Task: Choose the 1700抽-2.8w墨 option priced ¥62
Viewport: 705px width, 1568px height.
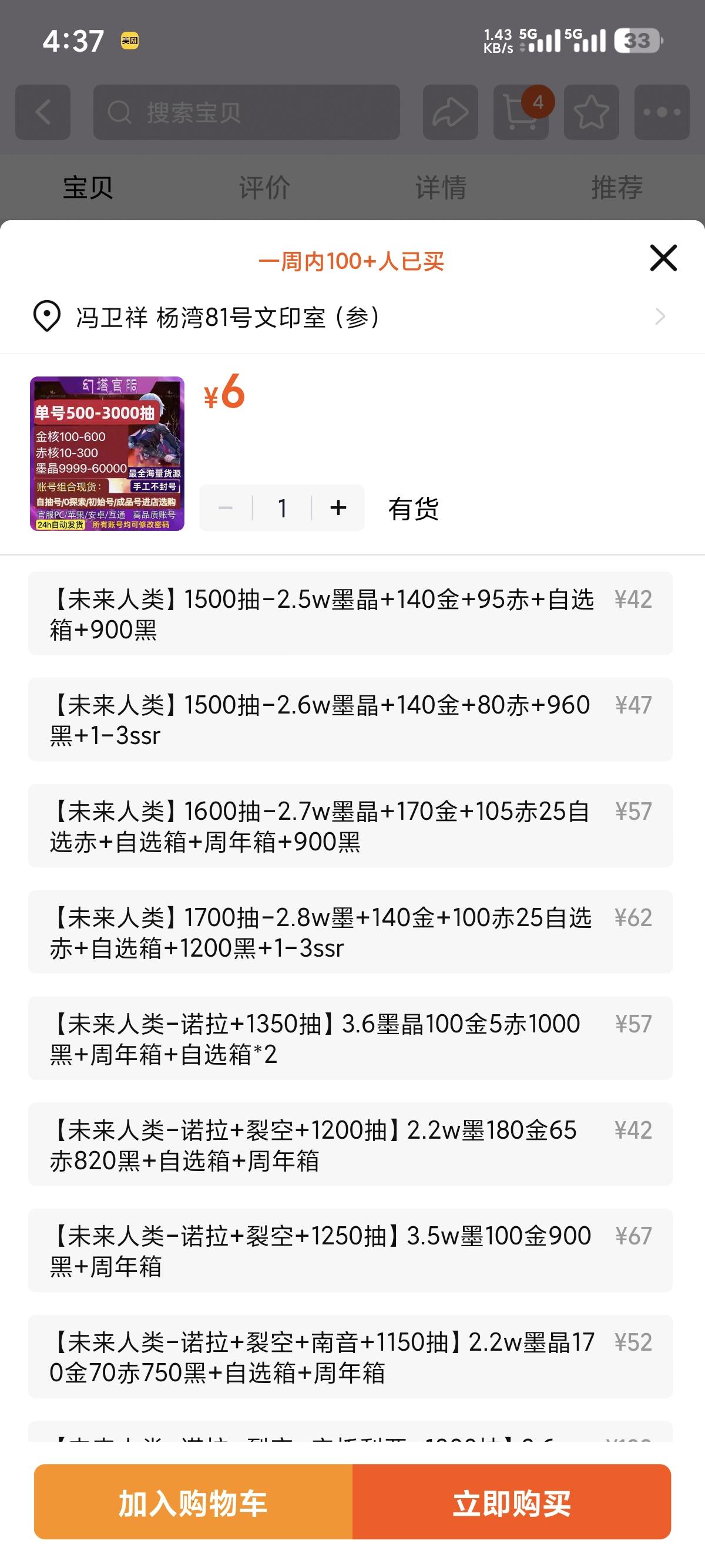Action: pyautogui.click(x=351, y=932)
